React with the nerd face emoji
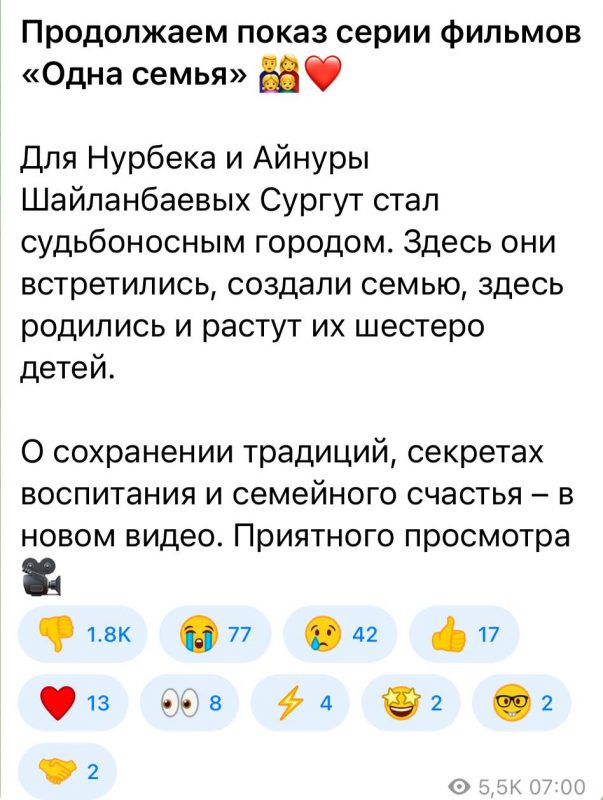Viewport: 603px width, 800px height. tap(523, 703)
